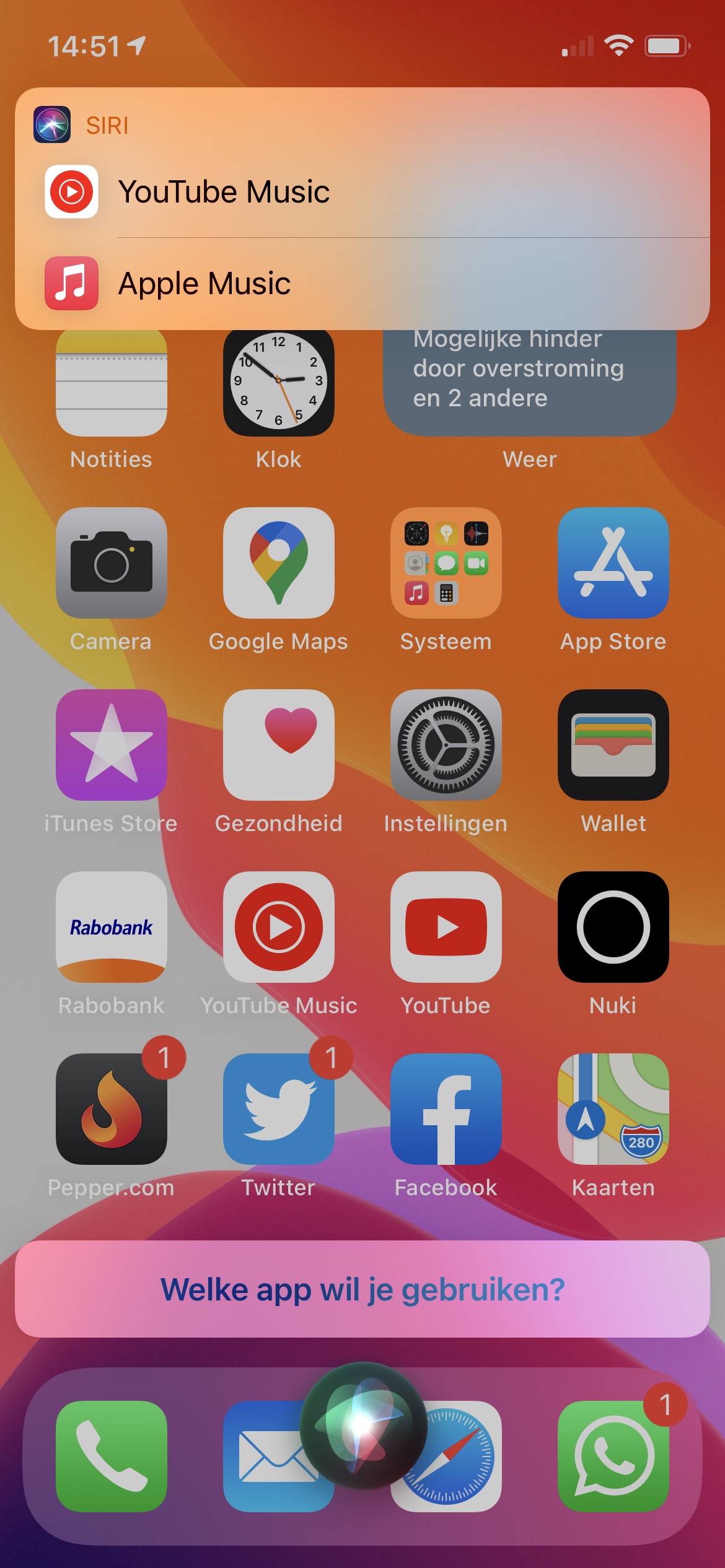
Task: Choose Apple Music in the Siri list
Action: pyautogui.click(x=362, y=284)
